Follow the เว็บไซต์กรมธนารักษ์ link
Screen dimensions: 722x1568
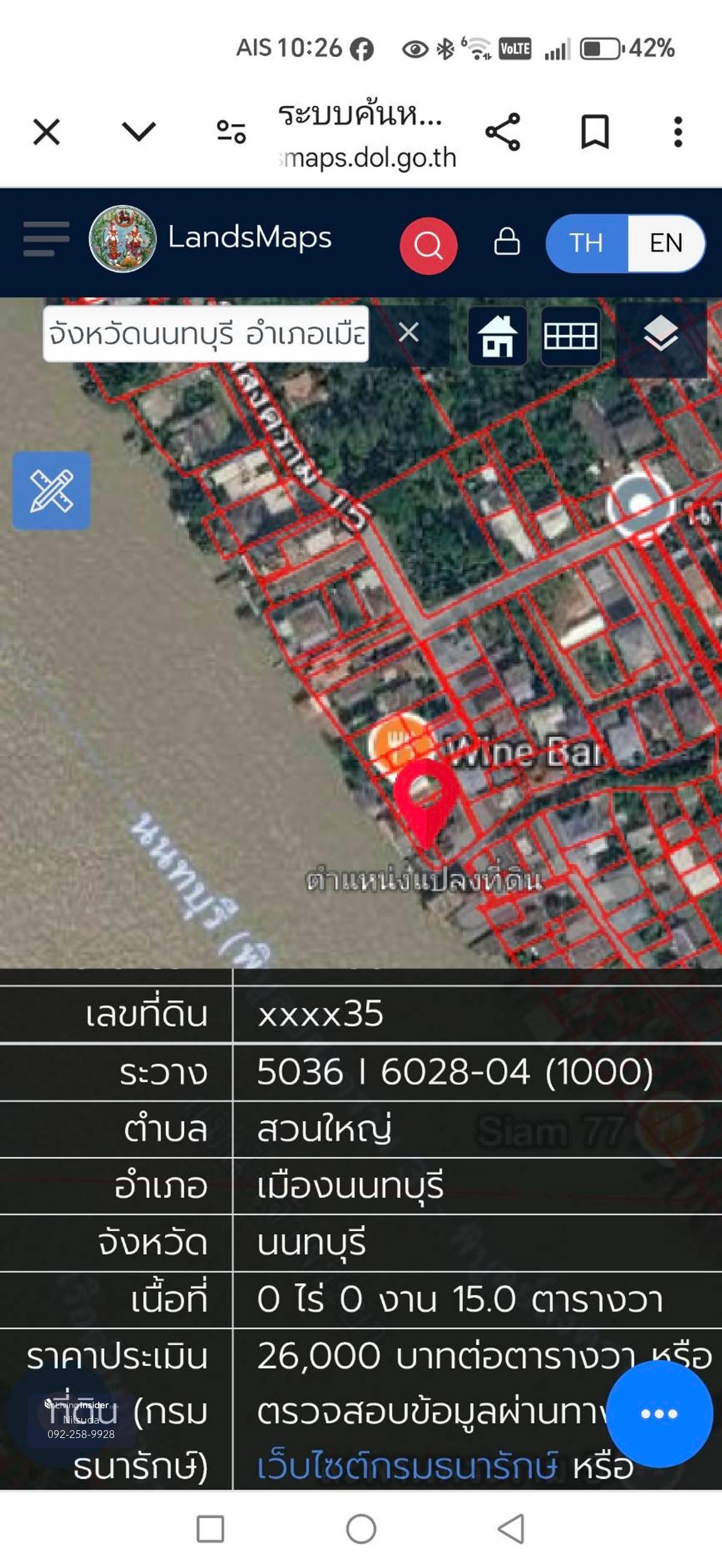point(407,1466)
